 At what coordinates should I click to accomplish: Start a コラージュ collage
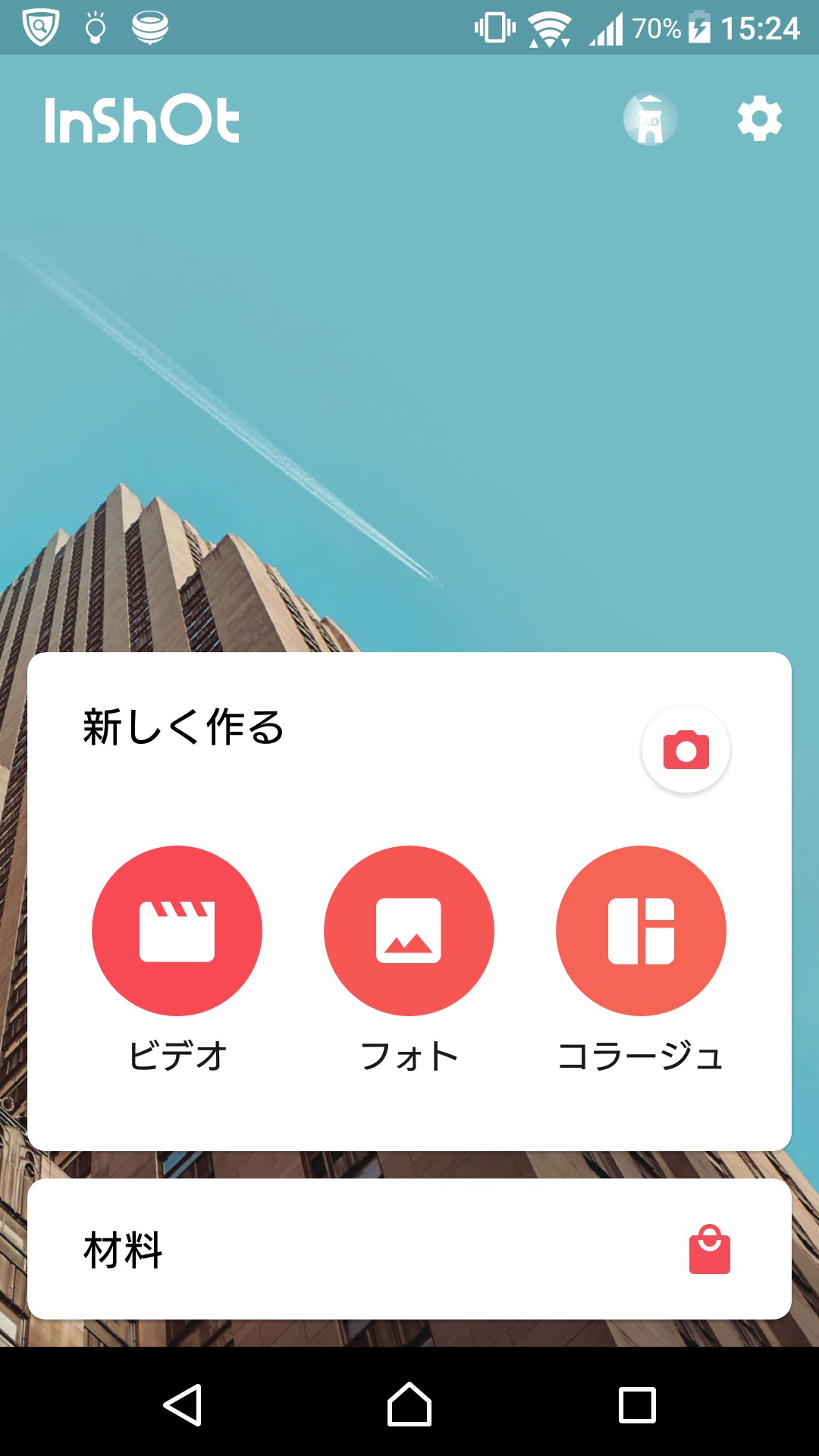pyautogui.click(x=641, y=931)
